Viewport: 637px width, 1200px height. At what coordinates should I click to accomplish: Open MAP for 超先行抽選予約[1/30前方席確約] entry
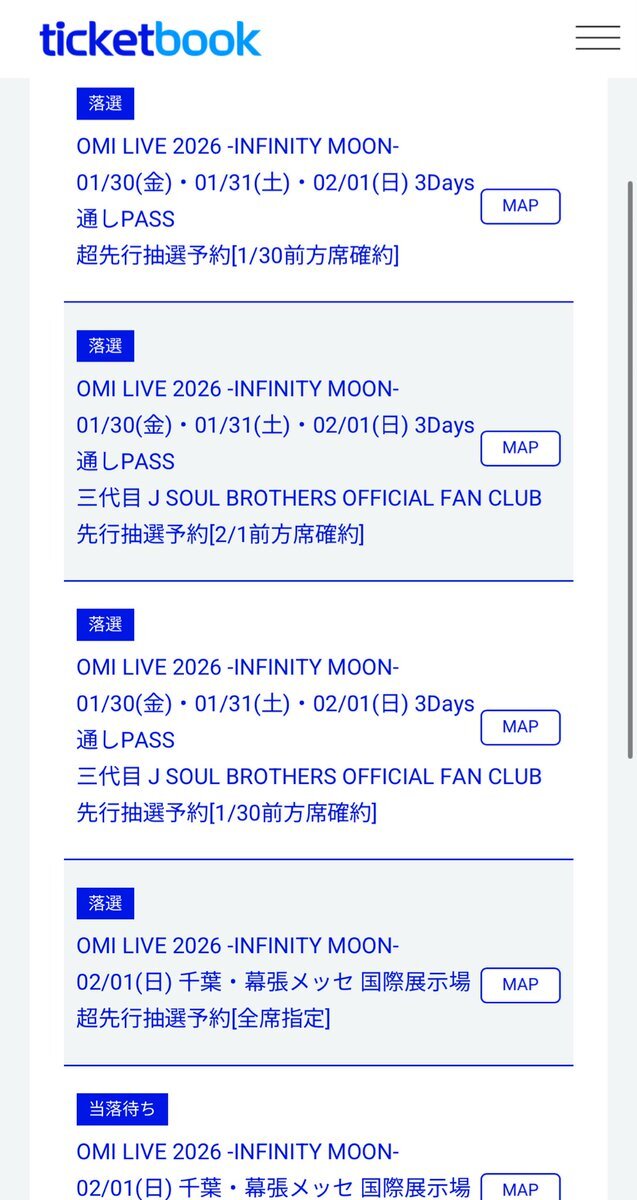tap(520, 206)
